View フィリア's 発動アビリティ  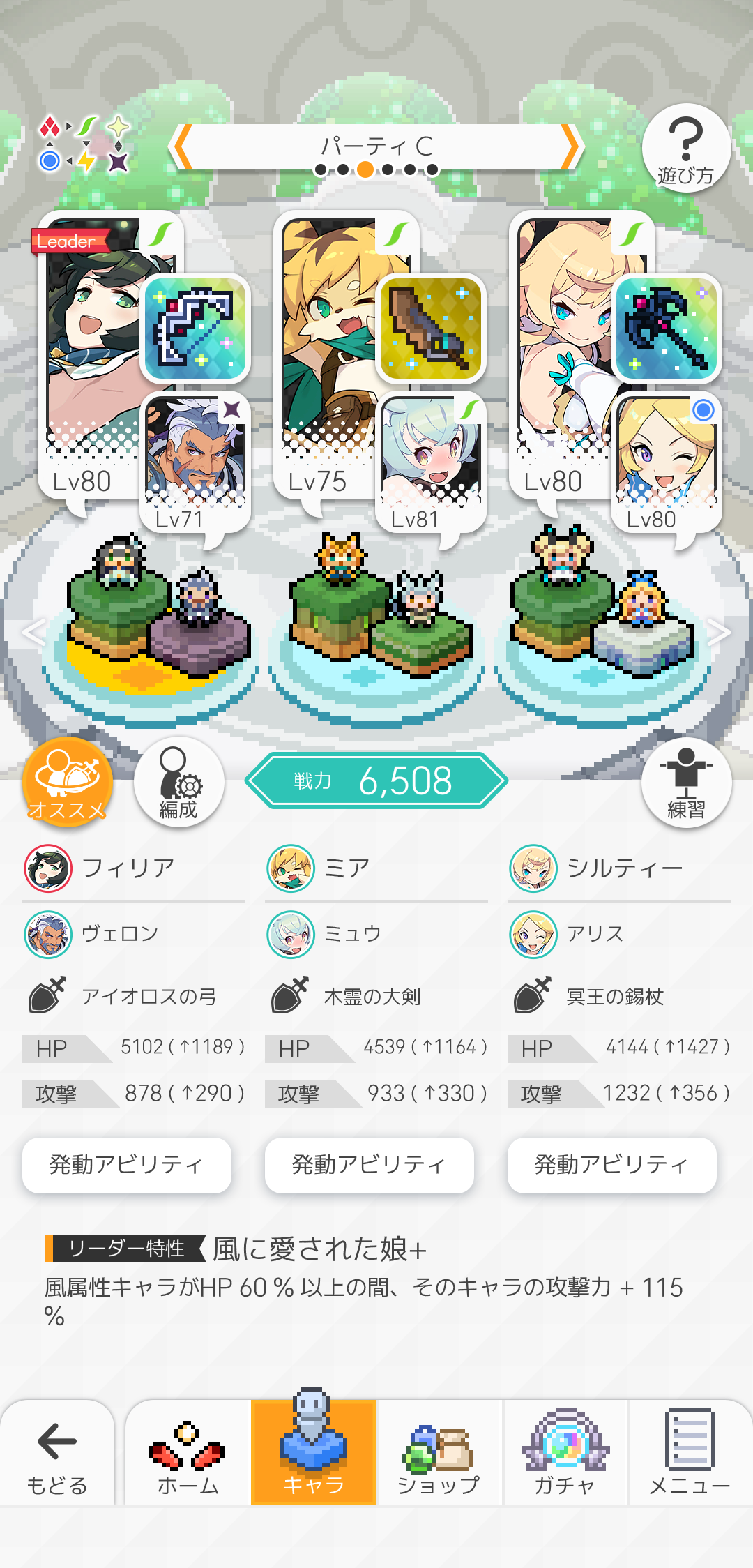coord(127,1165)
